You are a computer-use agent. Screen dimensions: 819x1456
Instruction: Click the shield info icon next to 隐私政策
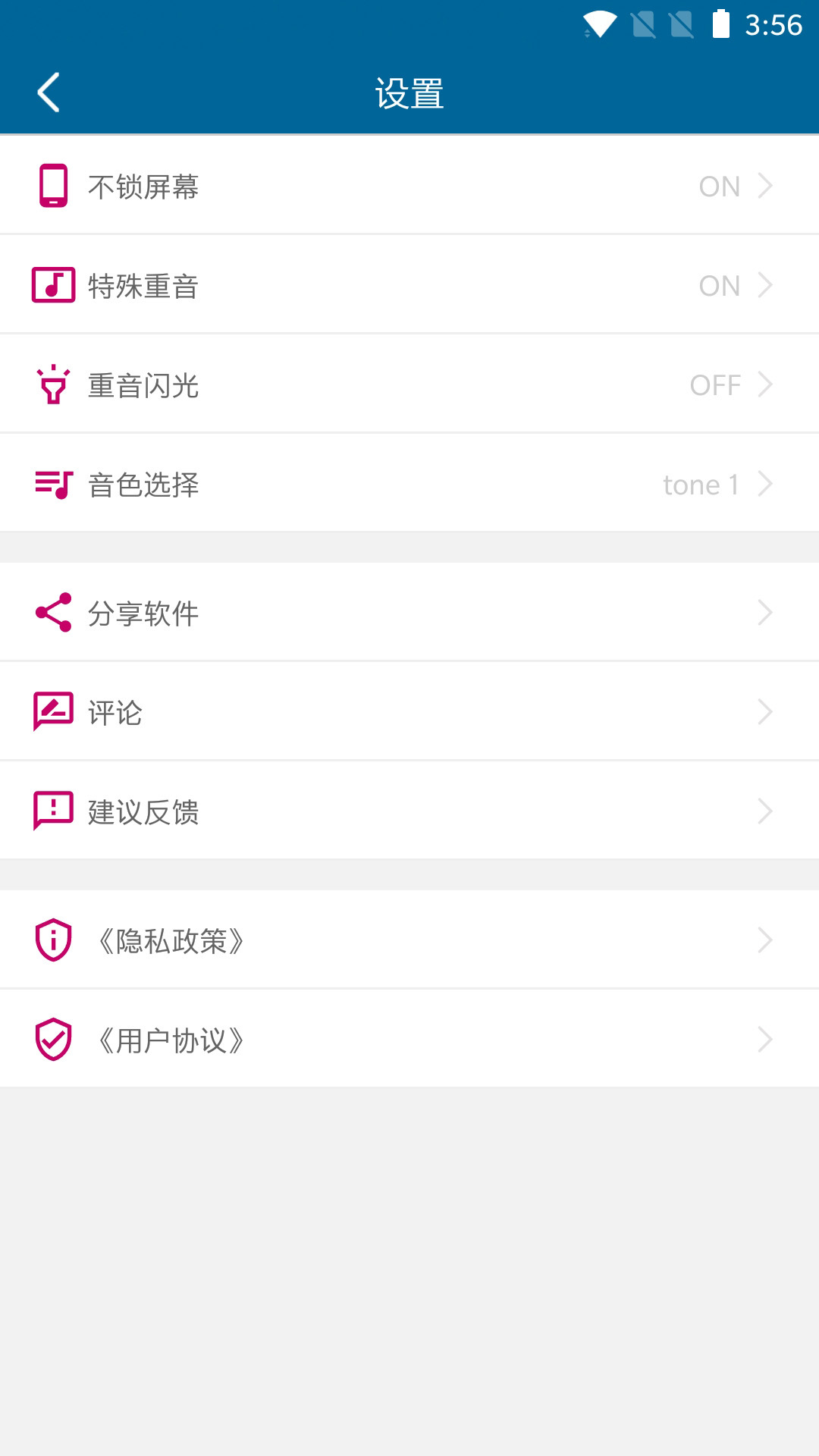coord(52,940)
